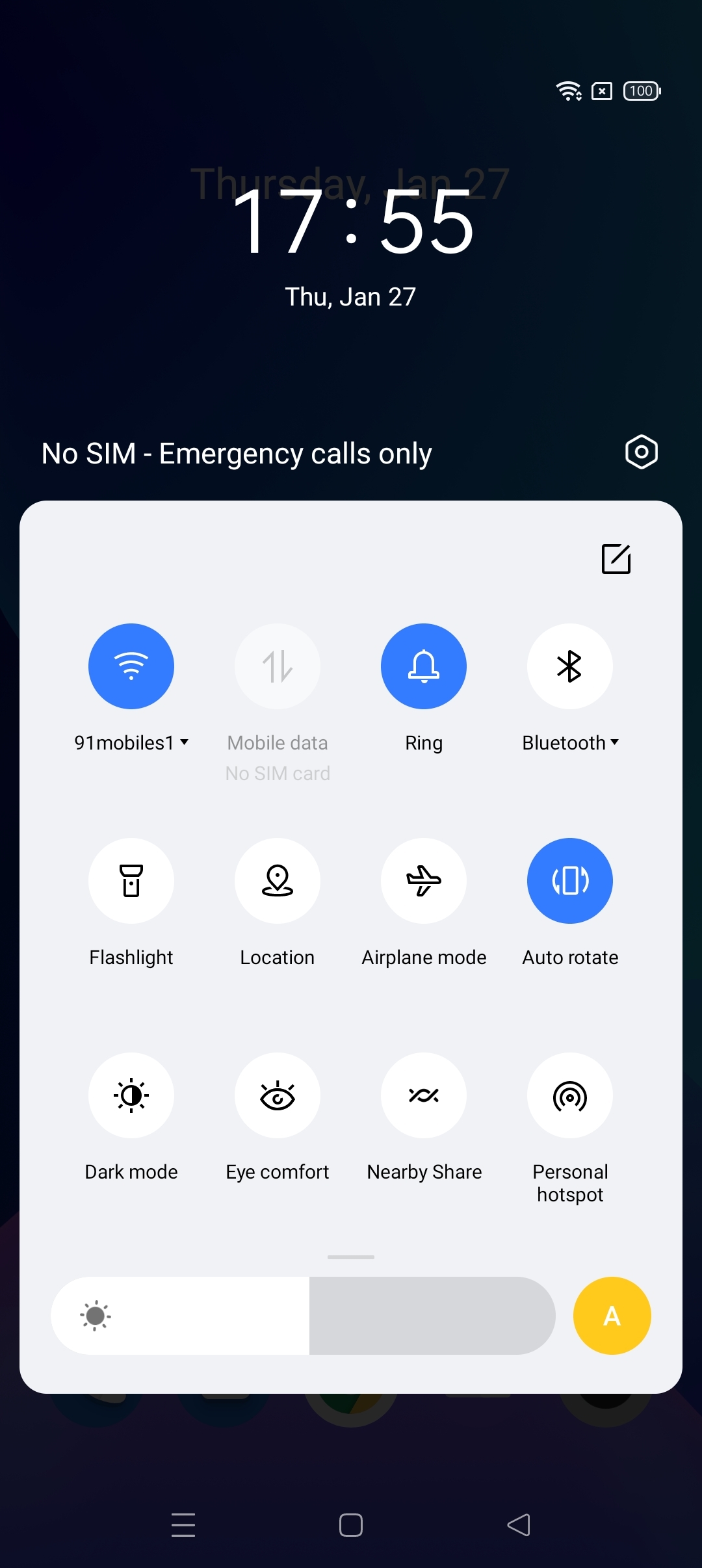Expand the Bluetooth devices dropdown arrow
This screenshot has height=1568, width=702.
tap(615, 742)
